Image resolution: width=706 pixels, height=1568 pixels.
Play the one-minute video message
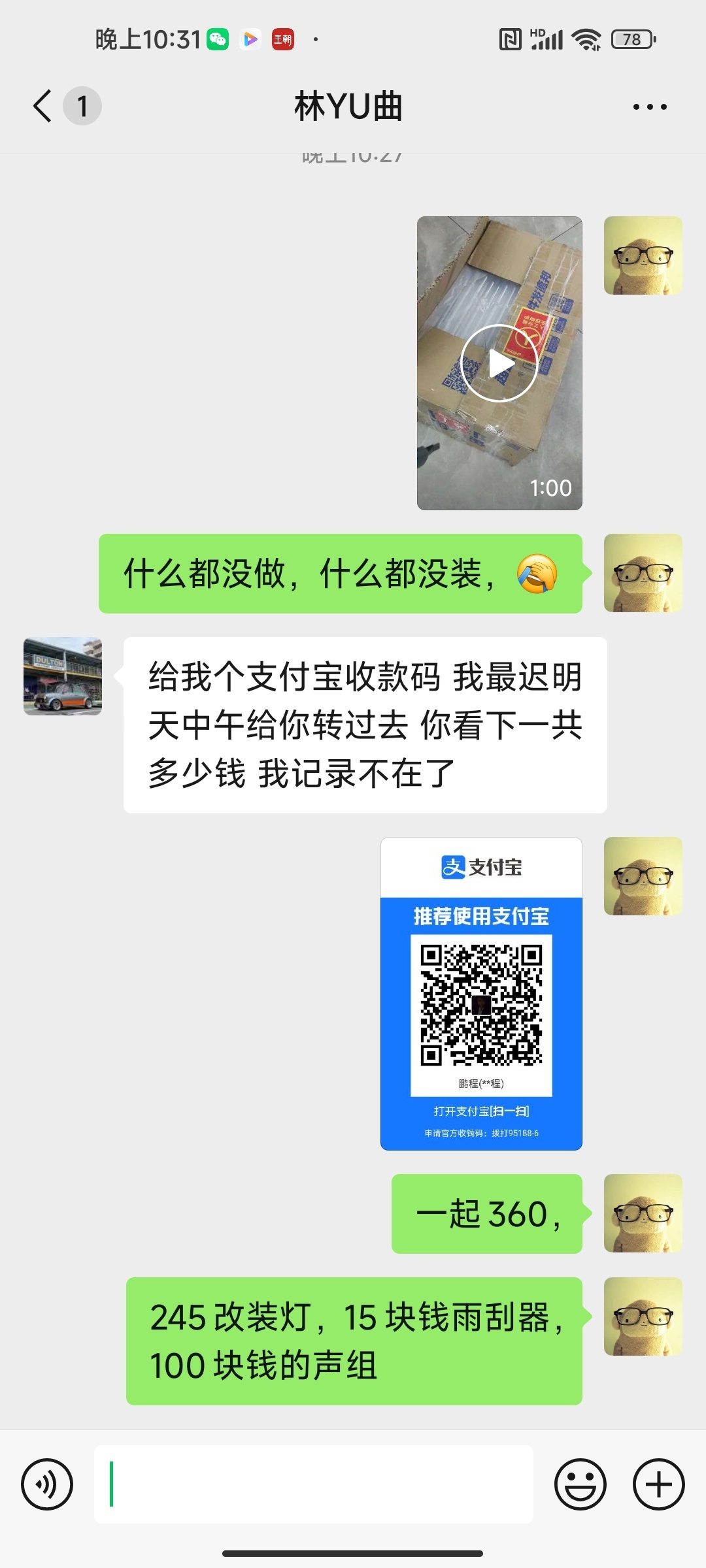pyautogui.click(x=499, y=363)
